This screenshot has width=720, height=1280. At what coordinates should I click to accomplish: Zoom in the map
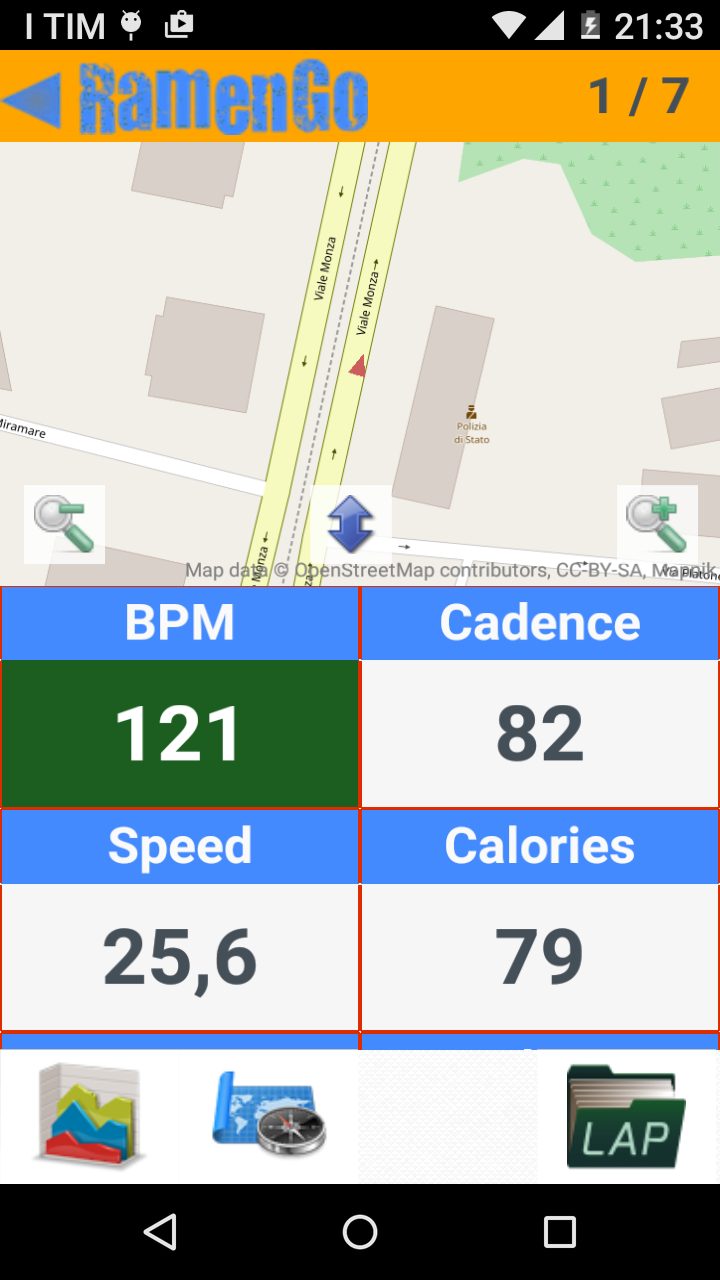click(657, 524)
